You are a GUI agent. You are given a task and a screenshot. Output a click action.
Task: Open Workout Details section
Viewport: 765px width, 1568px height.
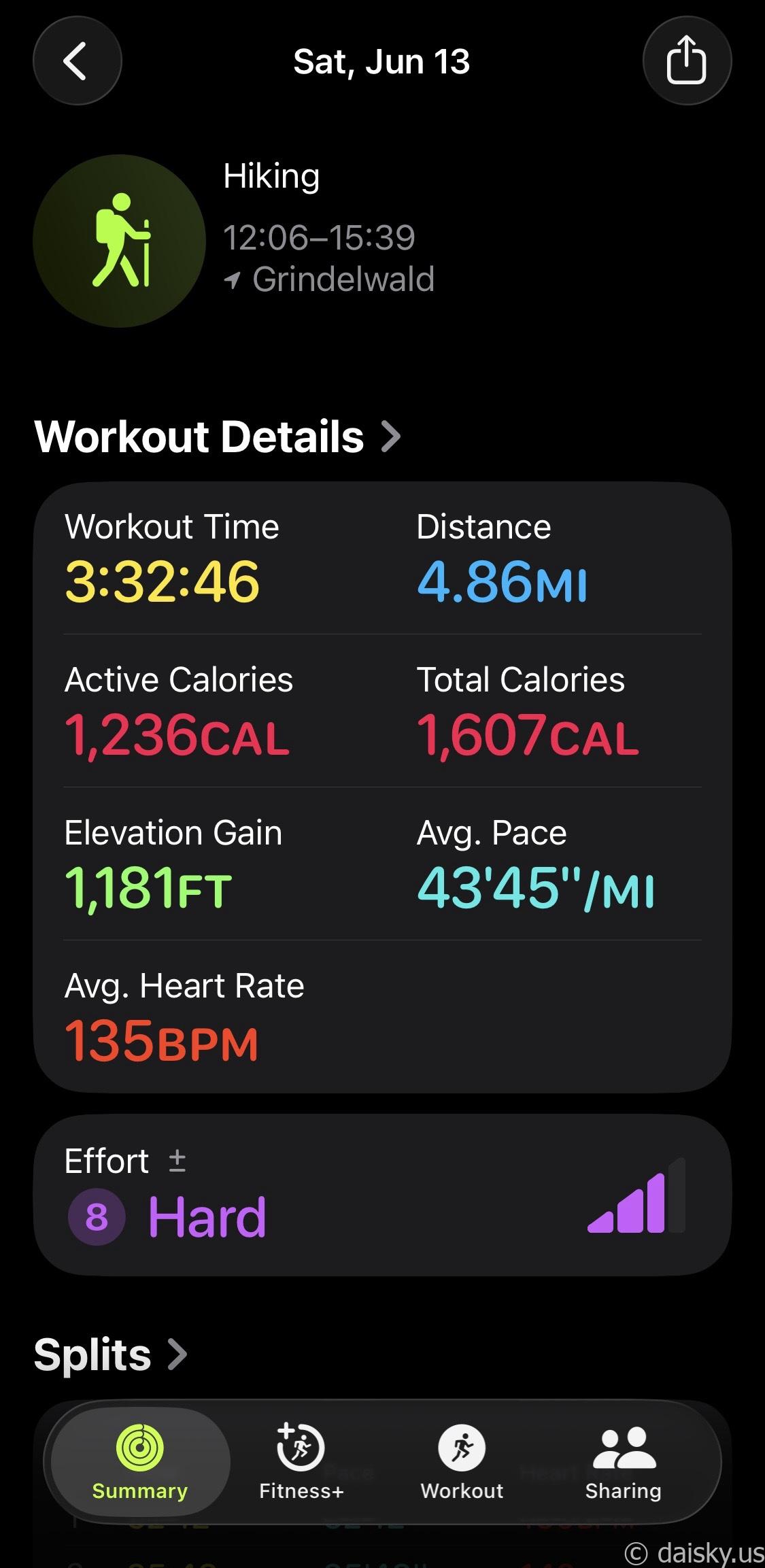(x=218, y=437)
